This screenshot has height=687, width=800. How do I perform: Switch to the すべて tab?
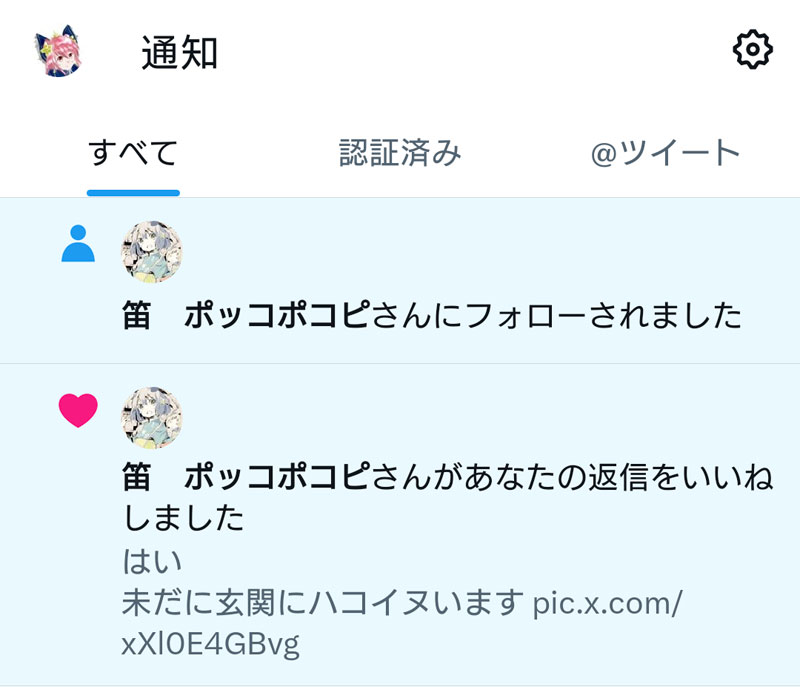tap(133, 153)
